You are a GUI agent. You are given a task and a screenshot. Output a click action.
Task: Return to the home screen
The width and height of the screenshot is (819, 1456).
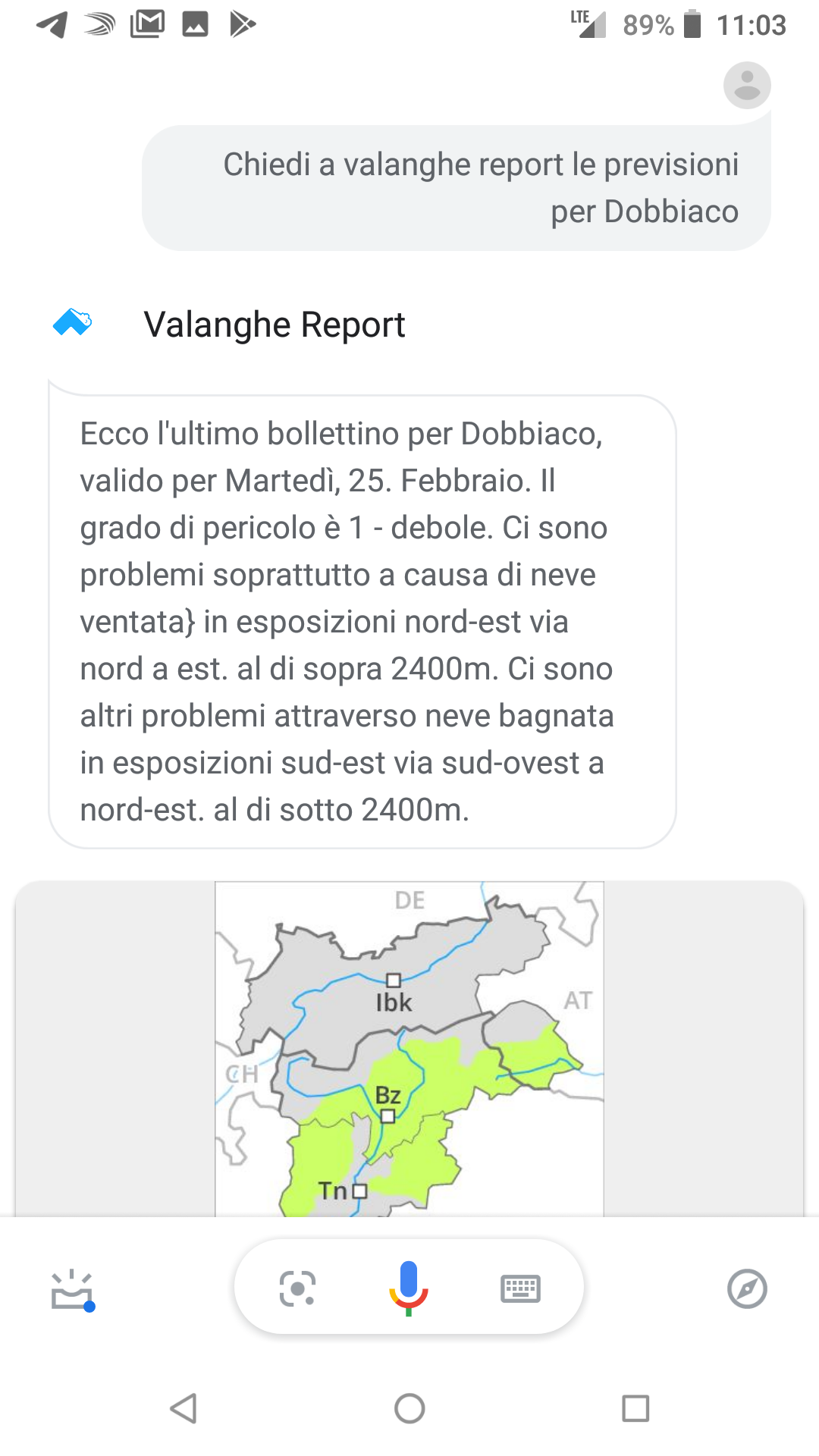pyautogui.click(x=409, y=1408)
